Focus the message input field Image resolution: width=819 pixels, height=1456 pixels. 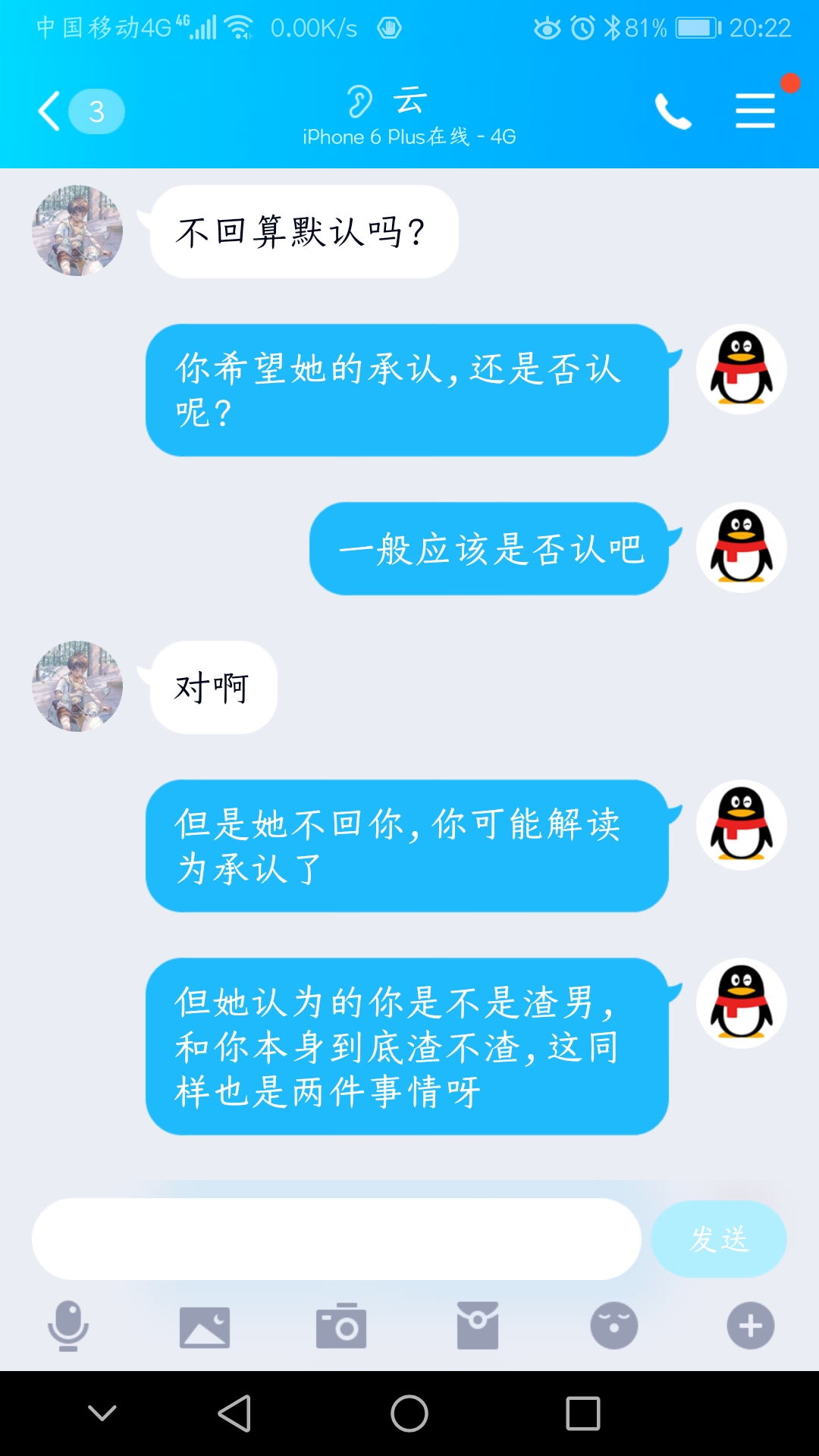tap(336, 1239)
